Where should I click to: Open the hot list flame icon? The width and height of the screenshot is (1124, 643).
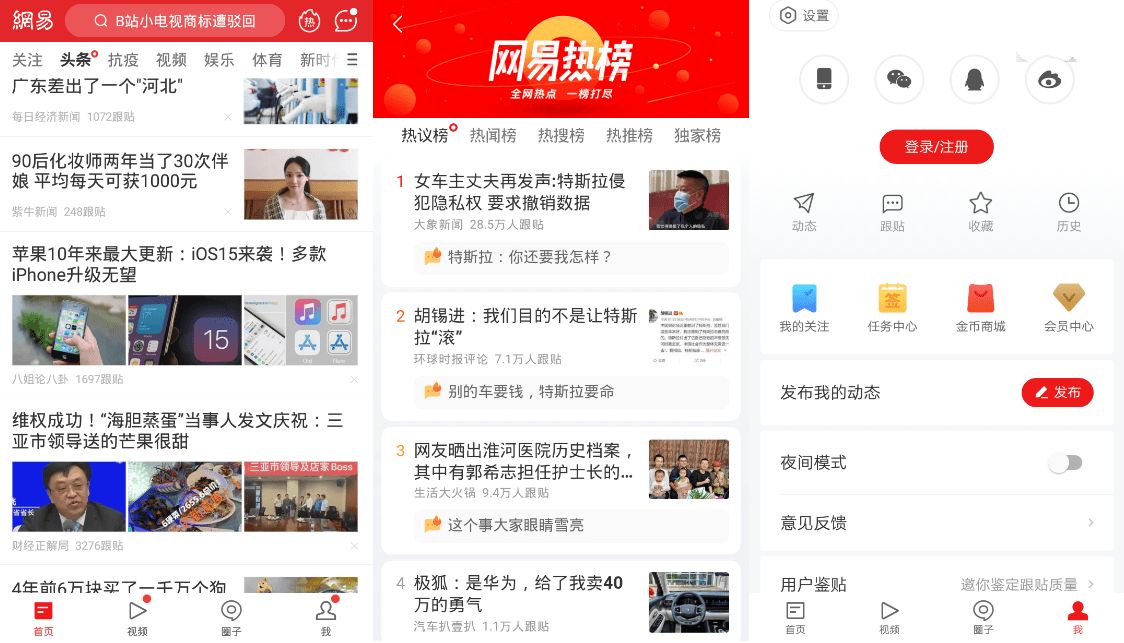[x=311, y=21]
